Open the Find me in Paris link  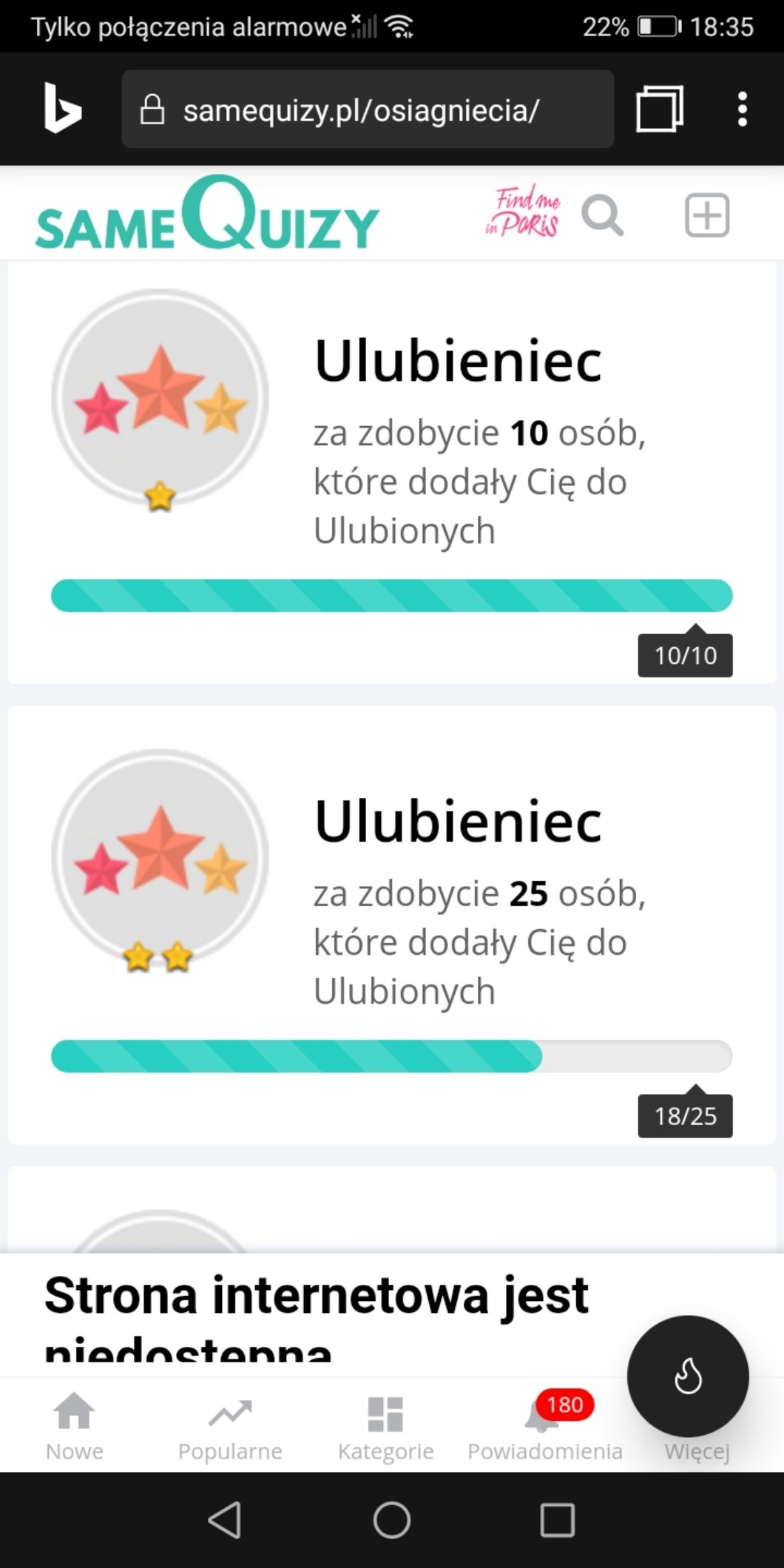pyautogui.click(x=523, y=212)
